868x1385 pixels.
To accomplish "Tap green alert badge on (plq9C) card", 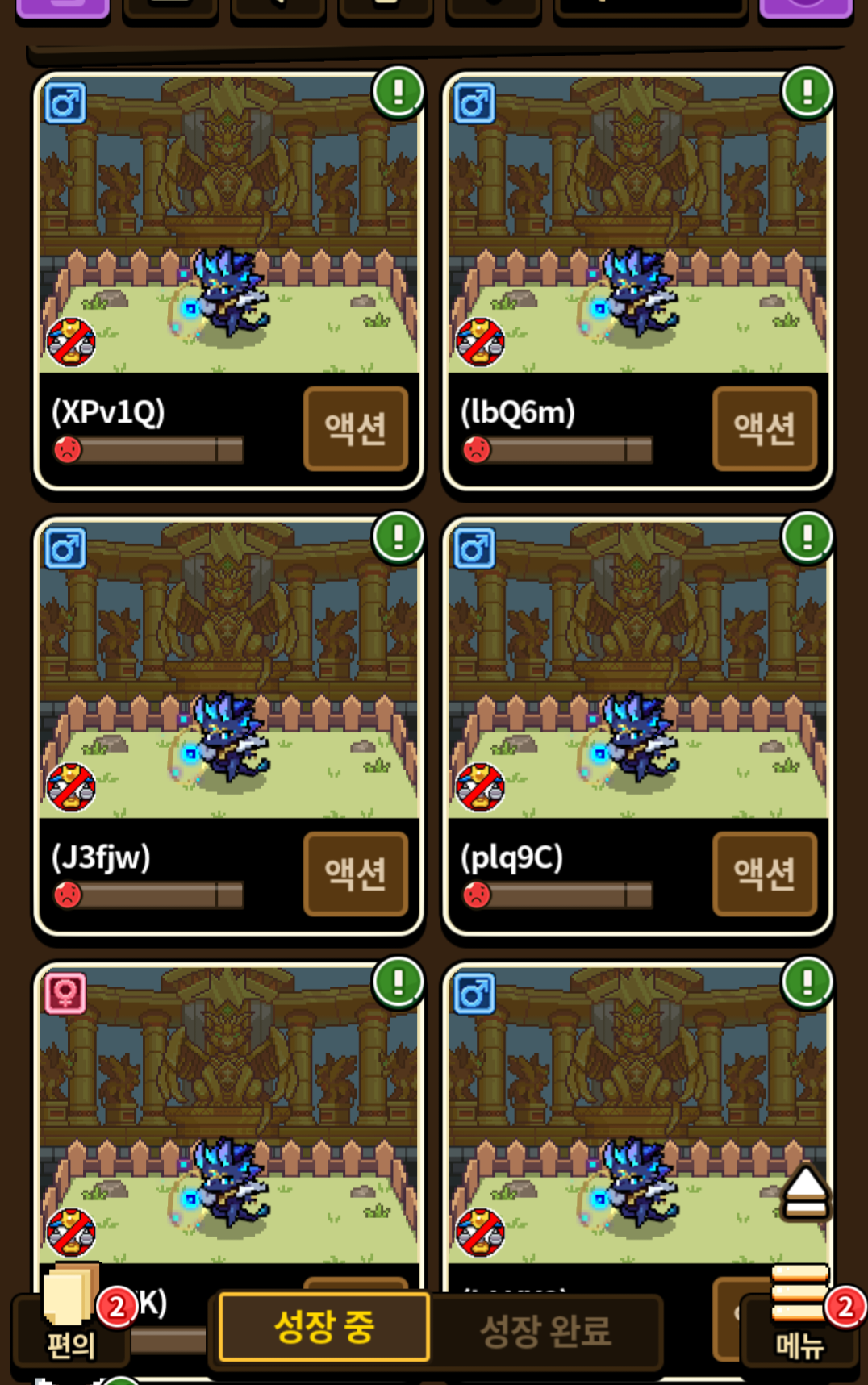I will click(x=807, y=537).
